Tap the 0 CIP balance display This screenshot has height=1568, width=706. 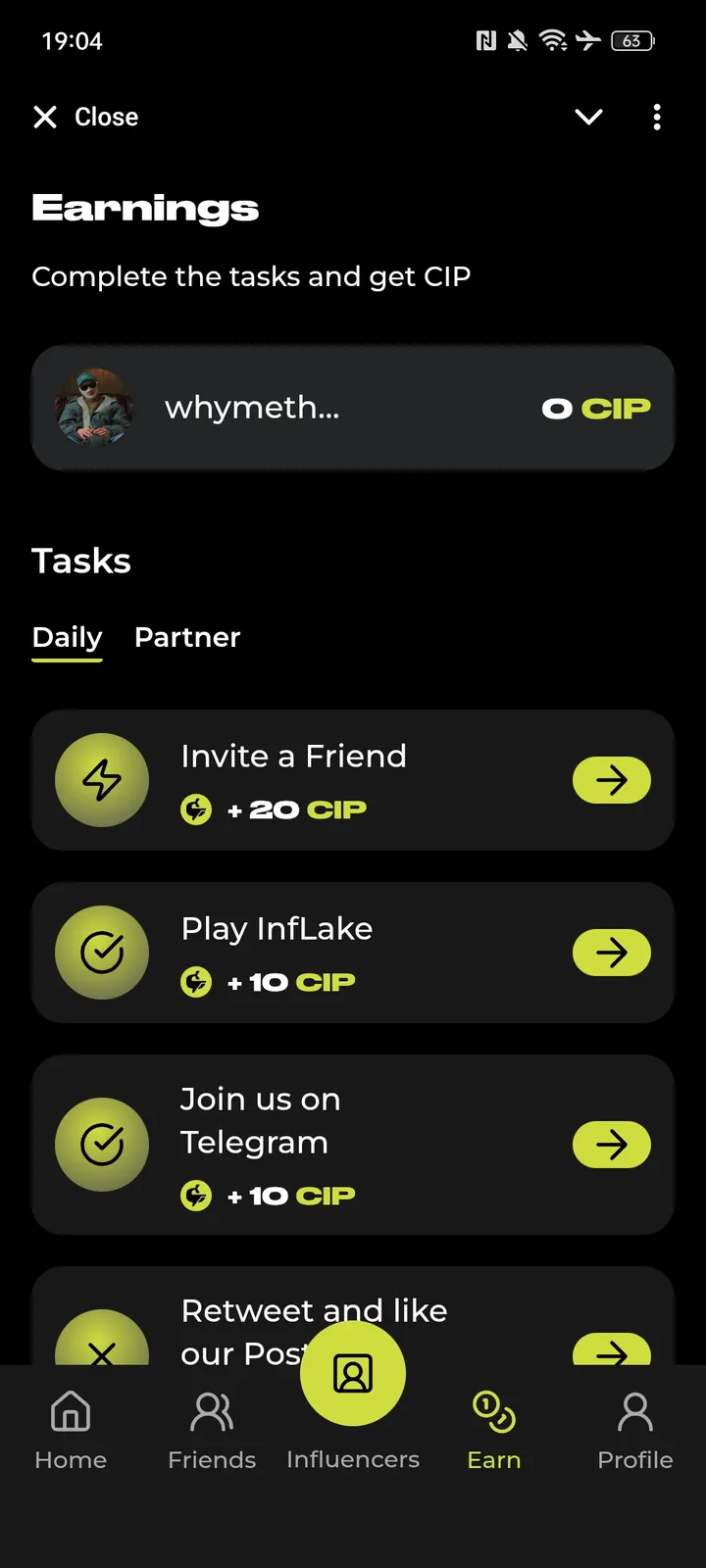(x=595, y=408)
